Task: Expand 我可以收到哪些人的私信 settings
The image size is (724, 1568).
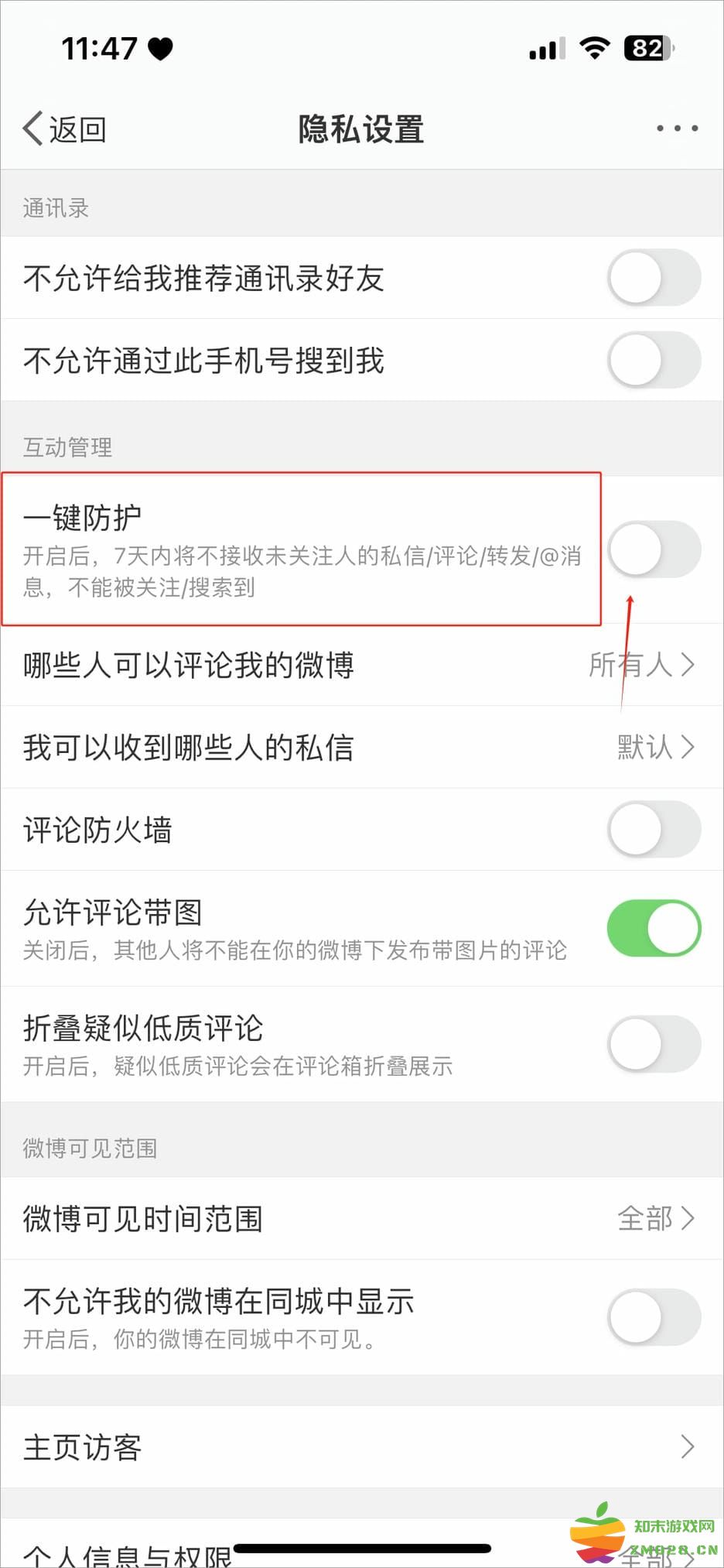Action: 362,747
